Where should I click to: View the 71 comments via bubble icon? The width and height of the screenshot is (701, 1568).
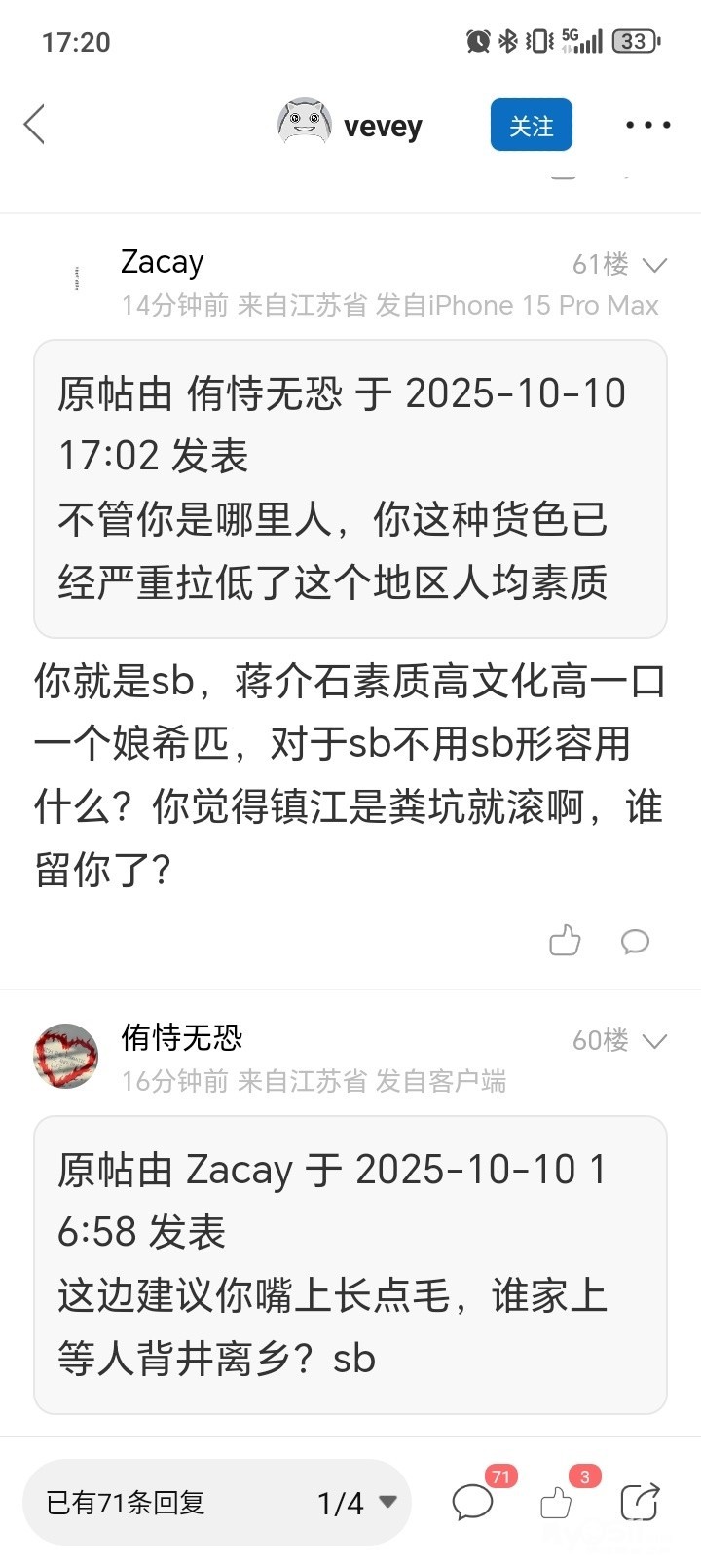point(473,1503)
